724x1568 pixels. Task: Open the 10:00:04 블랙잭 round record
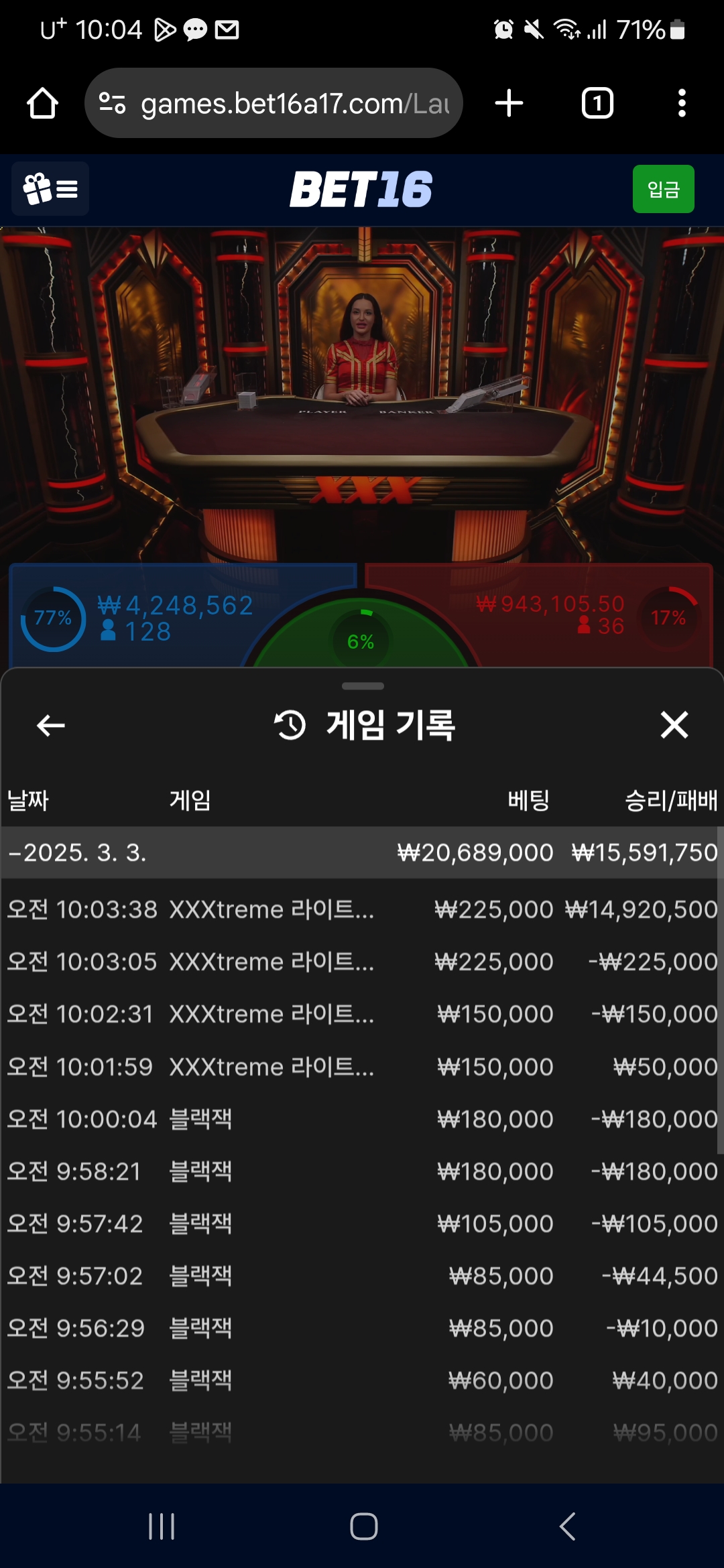(x=362, y=1118)
